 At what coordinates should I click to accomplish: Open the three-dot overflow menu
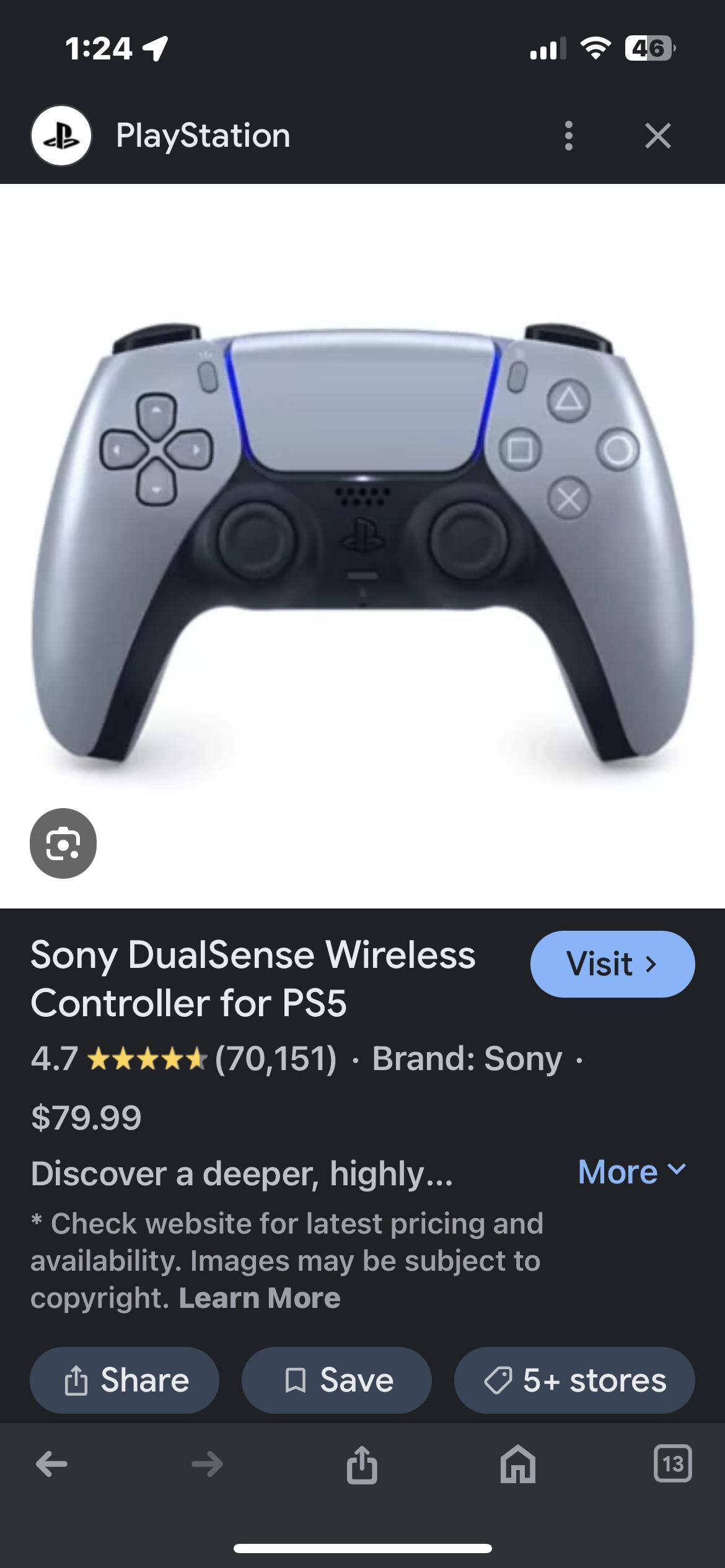pyautogui.click(x=568, y=136)
